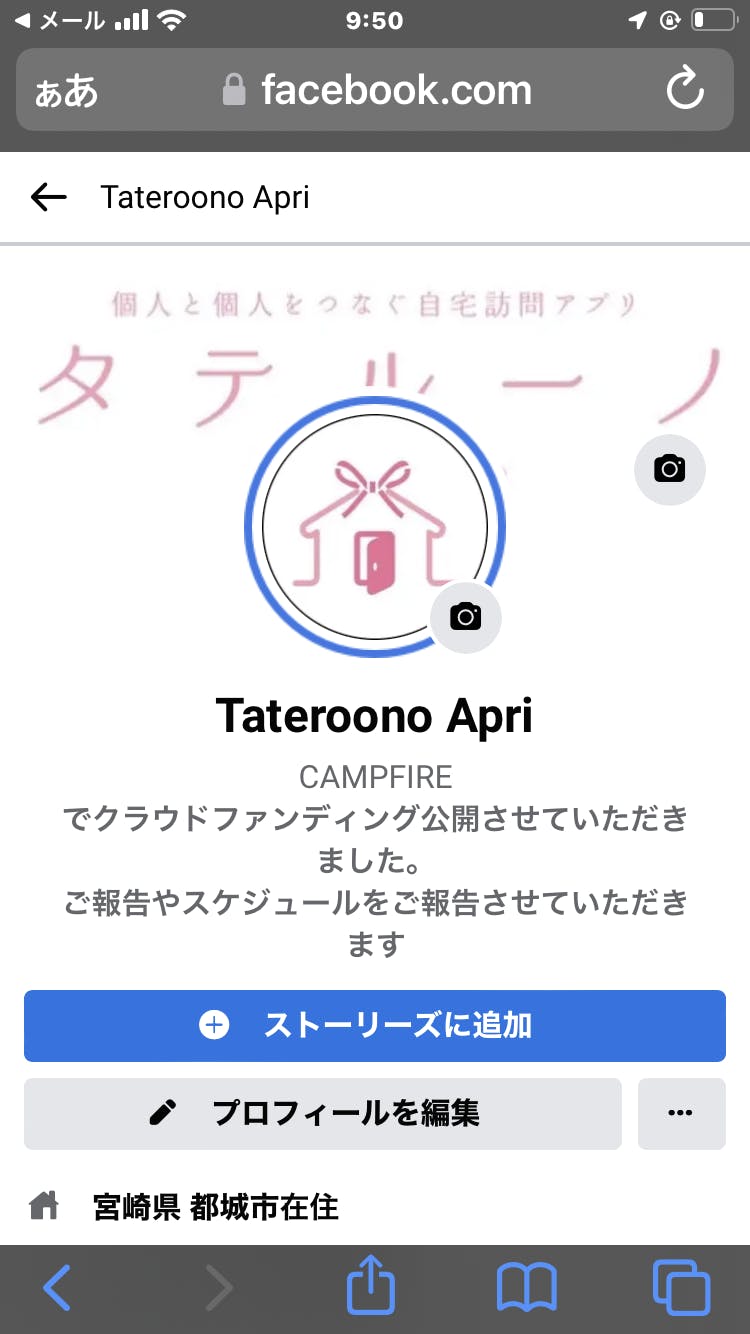This screenshot has width=750, height=1334.
Task: Tap the facebook.com address field
Action: [395, 90]
